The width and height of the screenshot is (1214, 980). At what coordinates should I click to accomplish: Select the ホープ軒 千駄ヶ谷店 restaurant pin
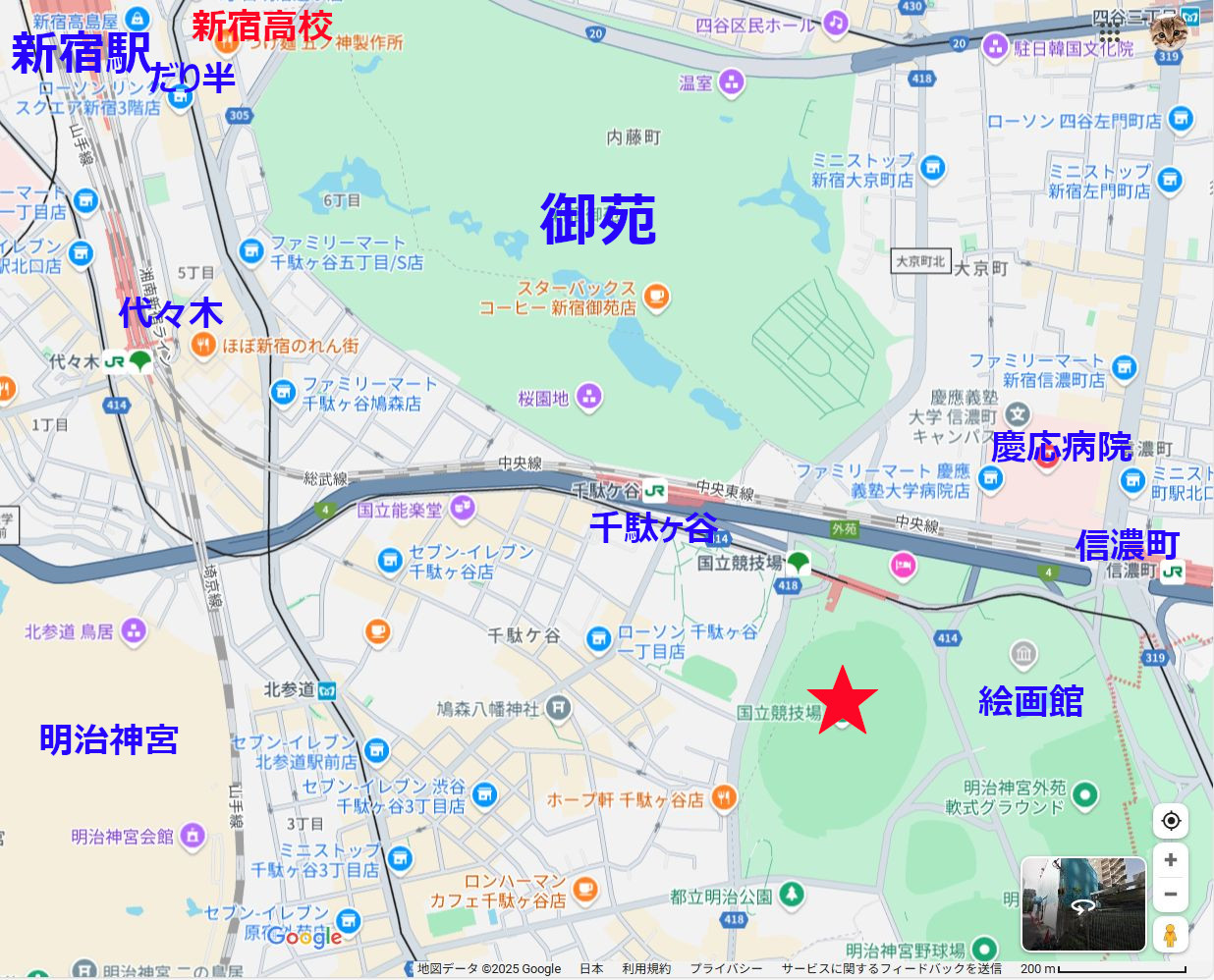(x=724, y=798)
